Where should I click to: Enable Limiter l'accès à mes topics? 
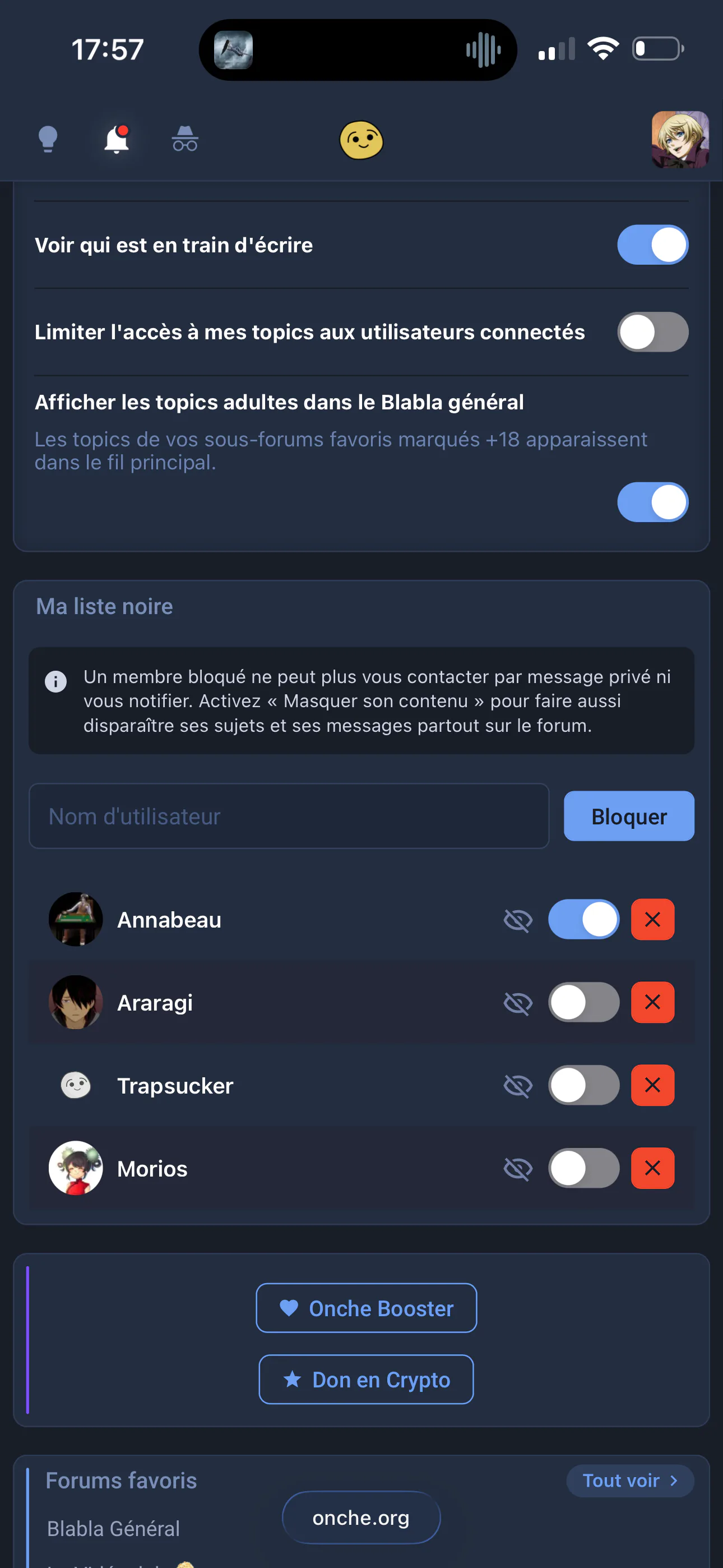652,332
